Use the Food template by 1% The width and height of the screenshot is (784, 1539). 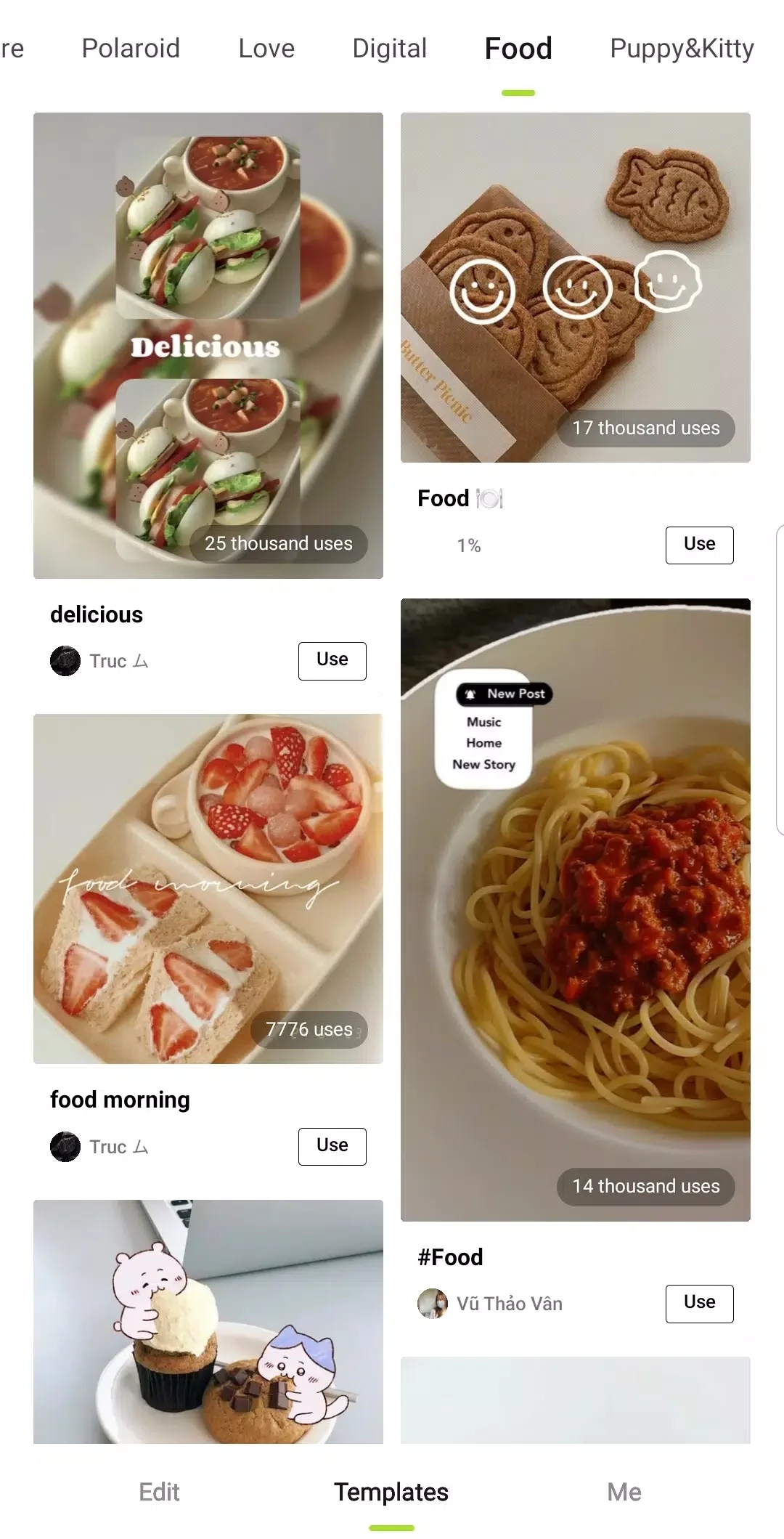[x=699, y=545]
